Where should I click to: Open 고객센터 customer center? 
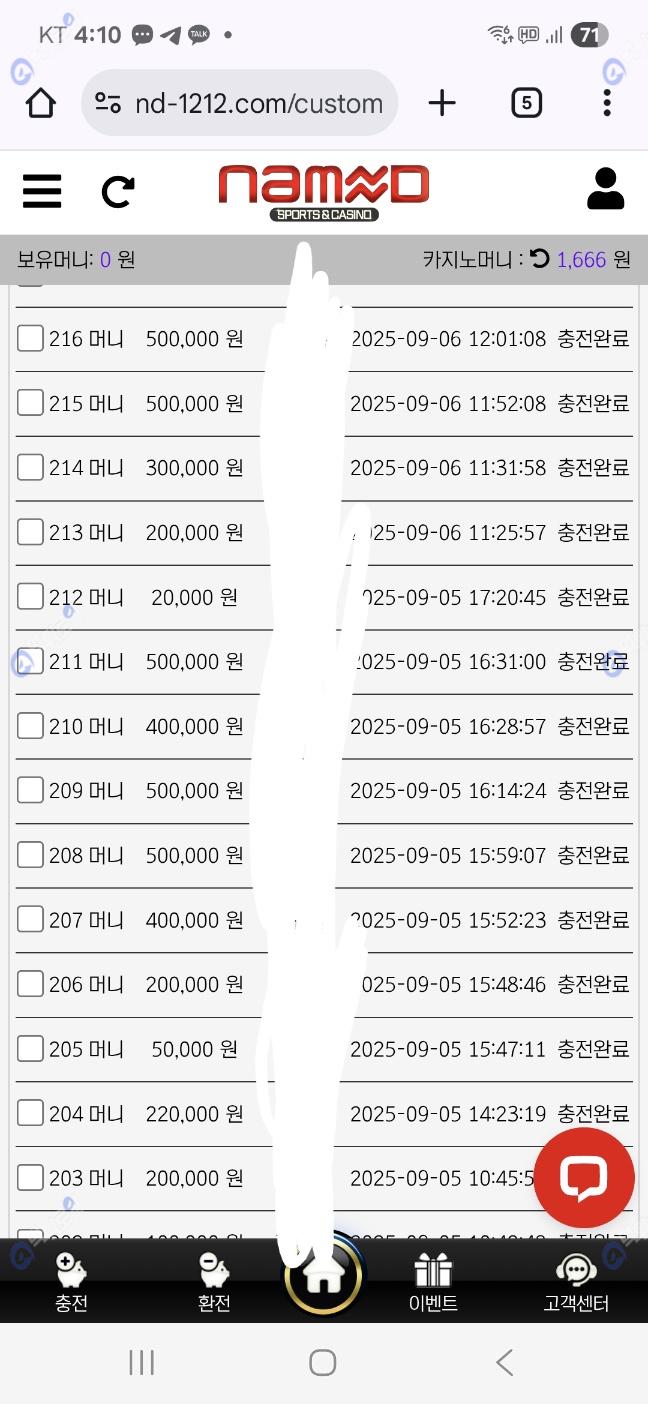(576, 1282)
